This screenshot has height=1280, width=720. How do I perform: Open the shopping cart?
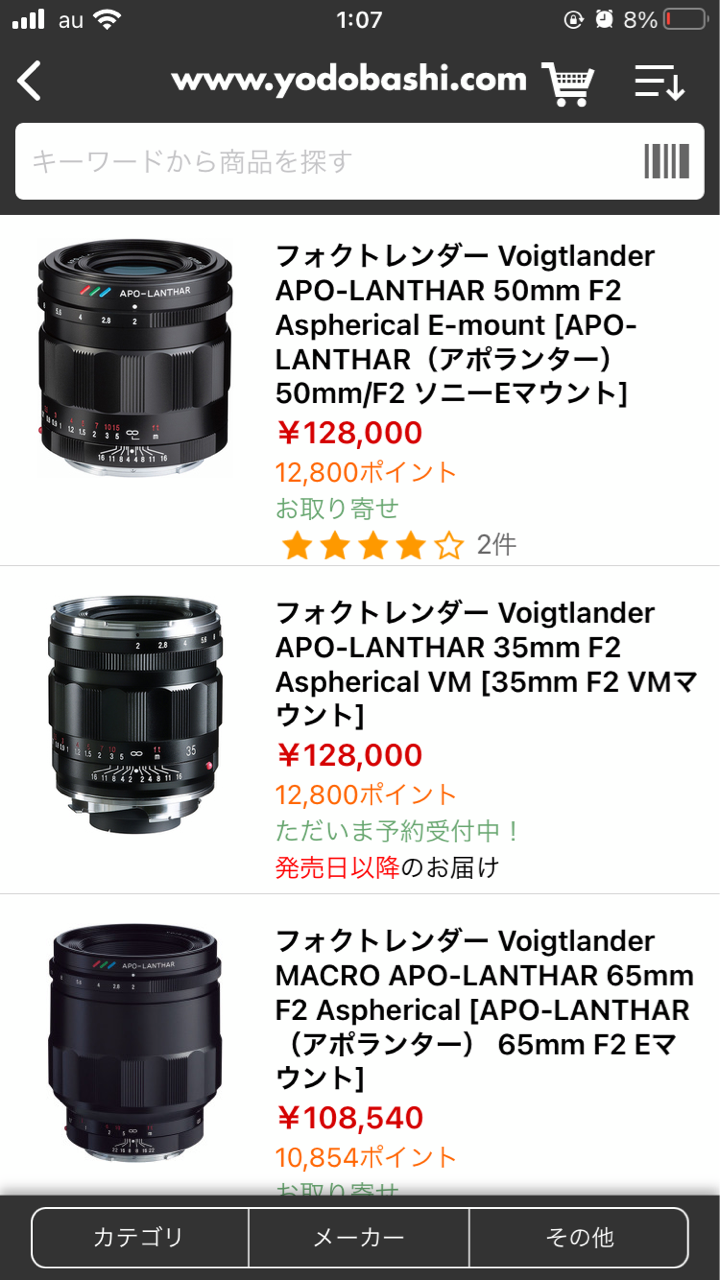click(567, 82)
